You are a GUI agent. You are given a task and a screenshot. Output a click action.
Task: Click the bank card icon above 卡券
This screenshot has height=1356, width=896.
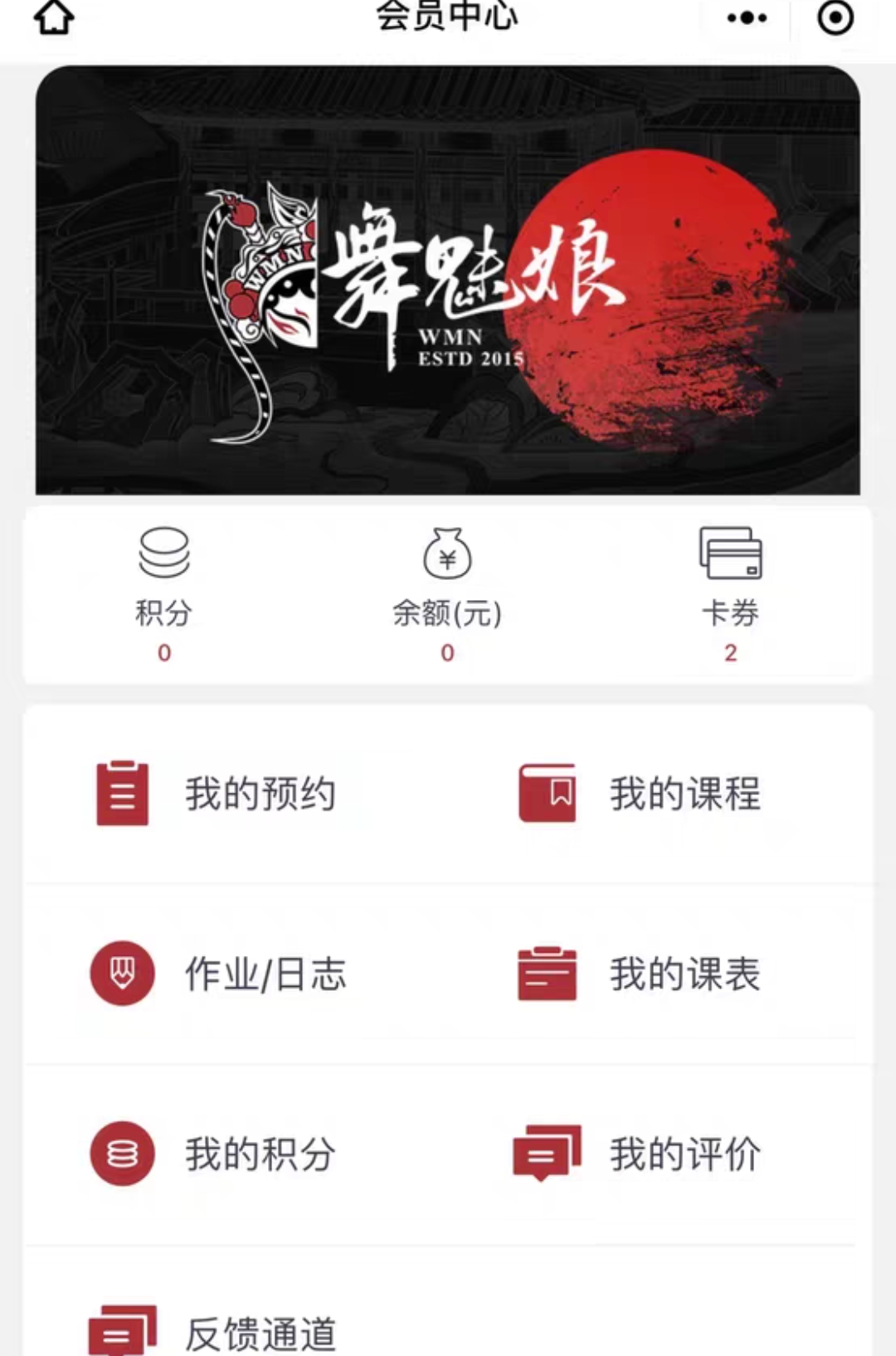(730, 552)
